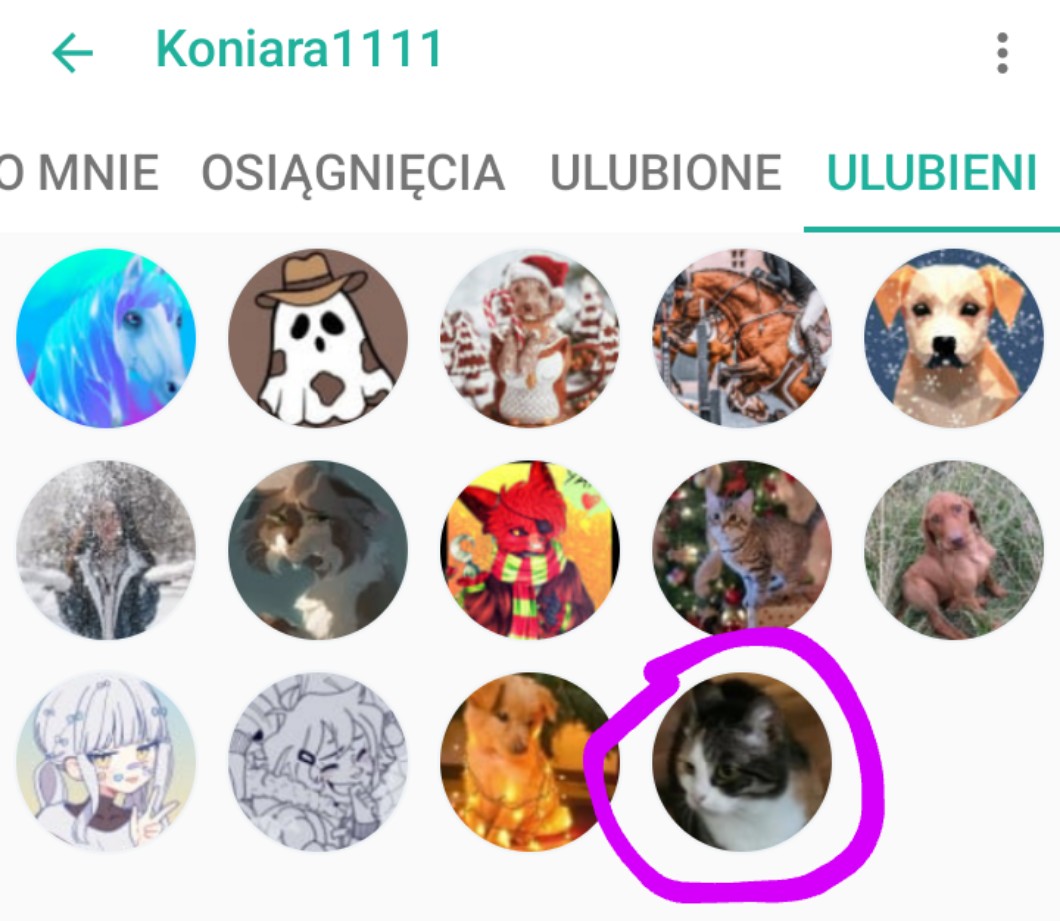The height and width of the screenshot is (921, 1060).
Task: Open the red fox with scarf avatar
Action: pos(530,550)
